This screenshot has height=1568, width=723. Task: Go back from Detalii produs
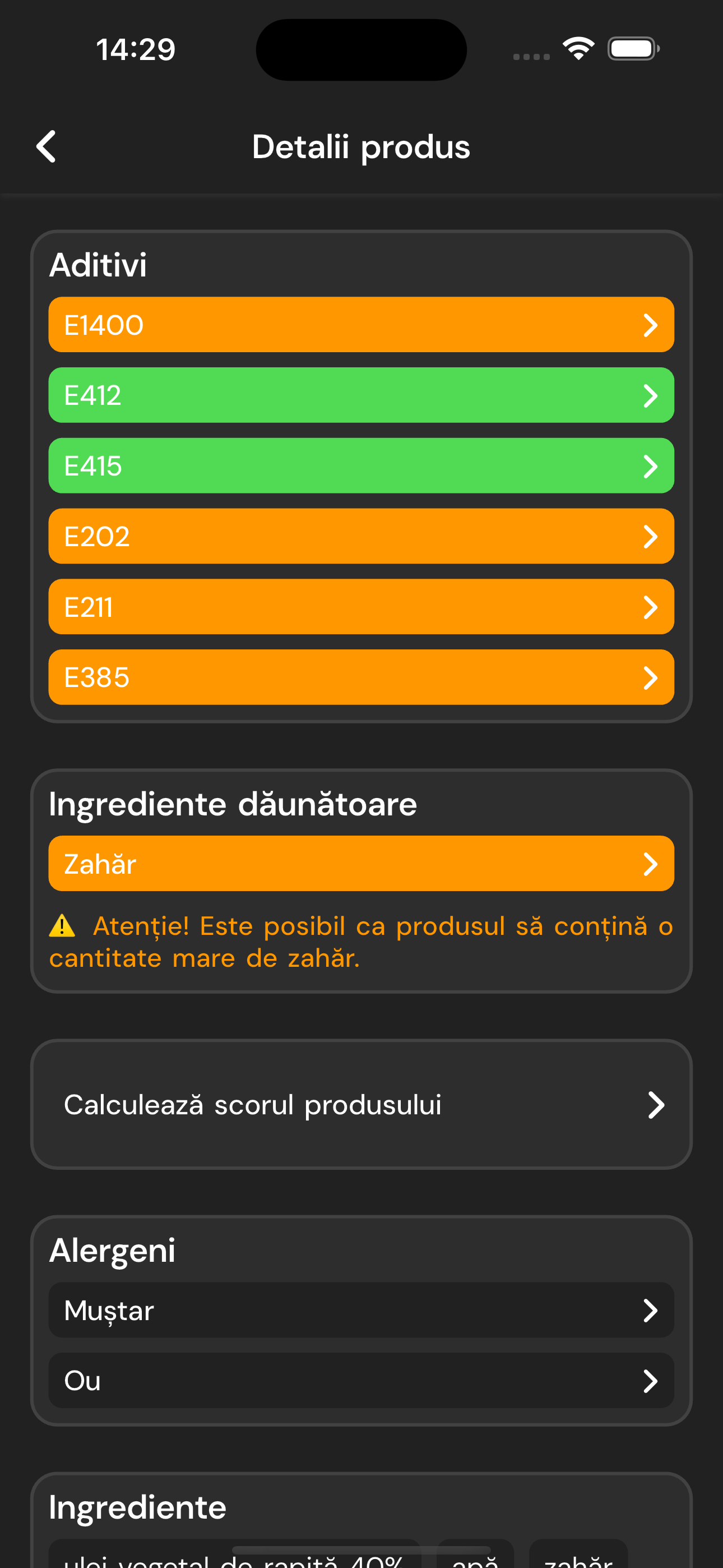coord(47,147)
